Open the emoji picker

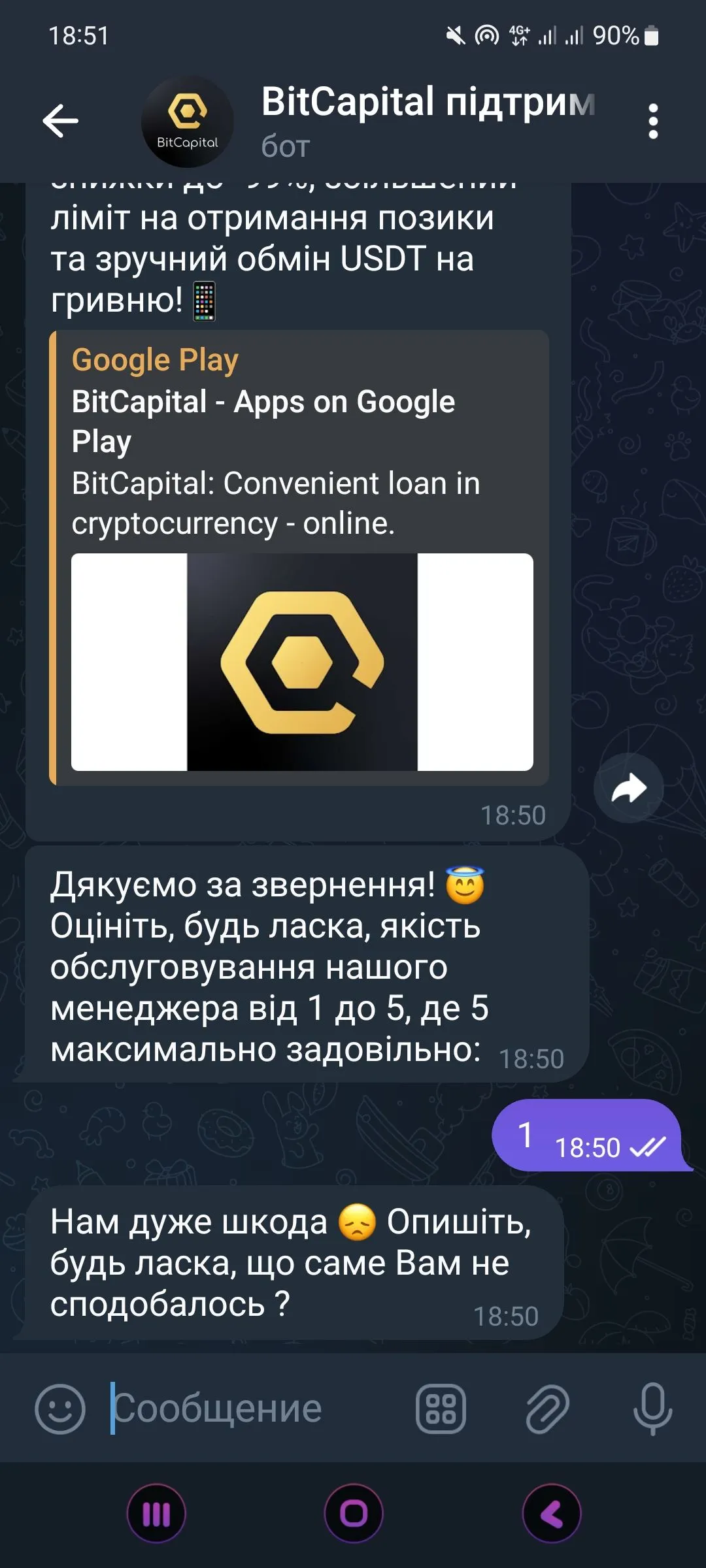click(x=60, y=1409)
